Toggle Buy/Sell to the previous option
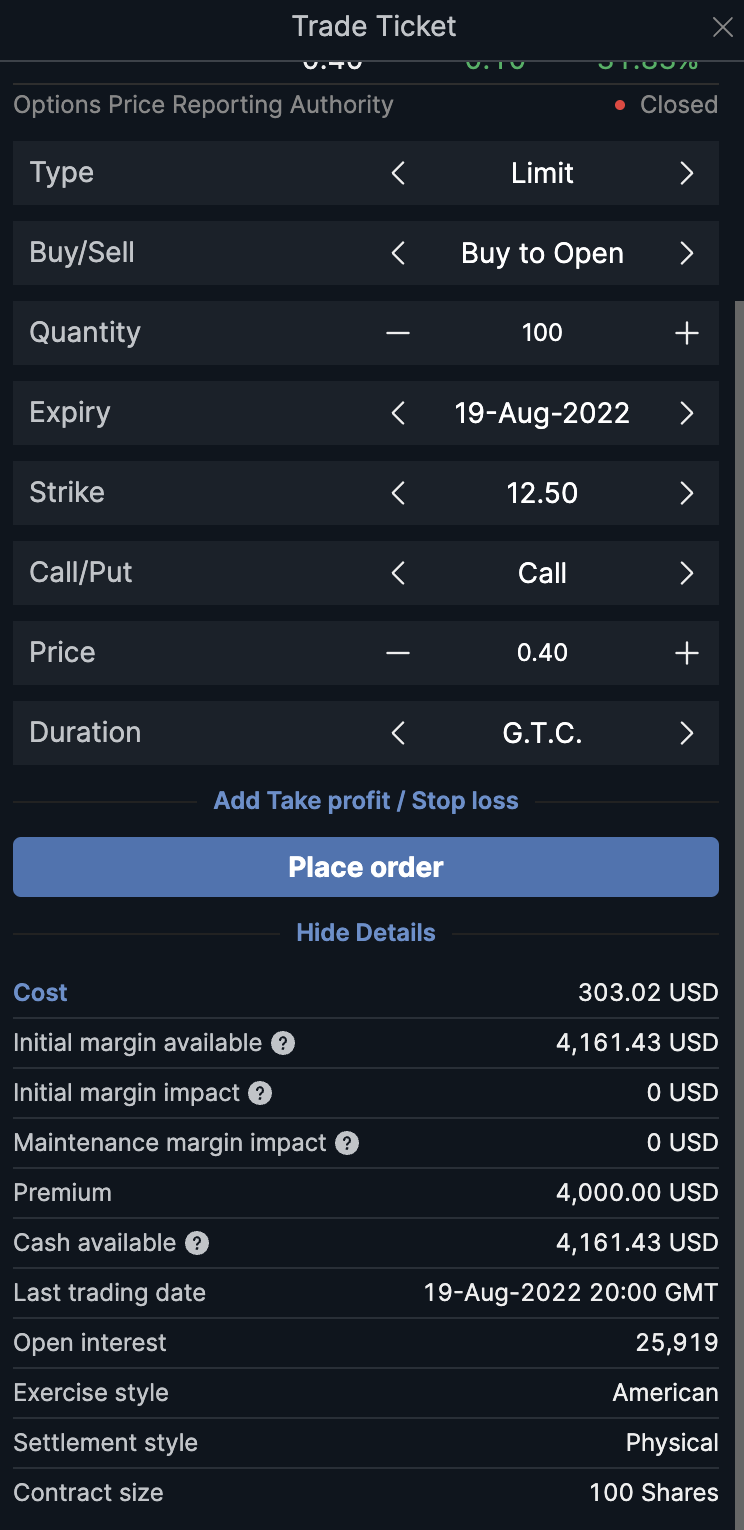This screenshot has width=744, height=1530. [x=397, y=253]
